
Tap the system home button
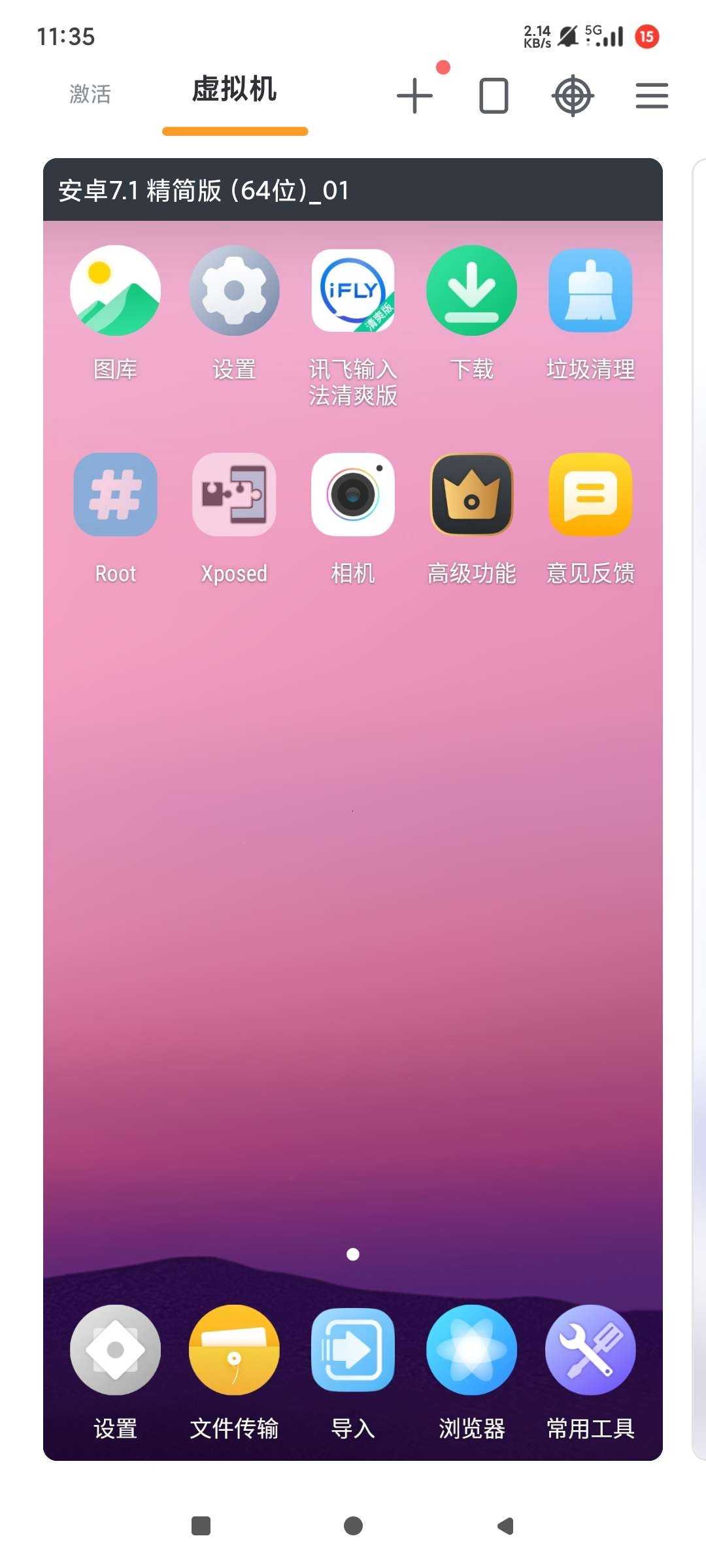tap(353, 1526)
